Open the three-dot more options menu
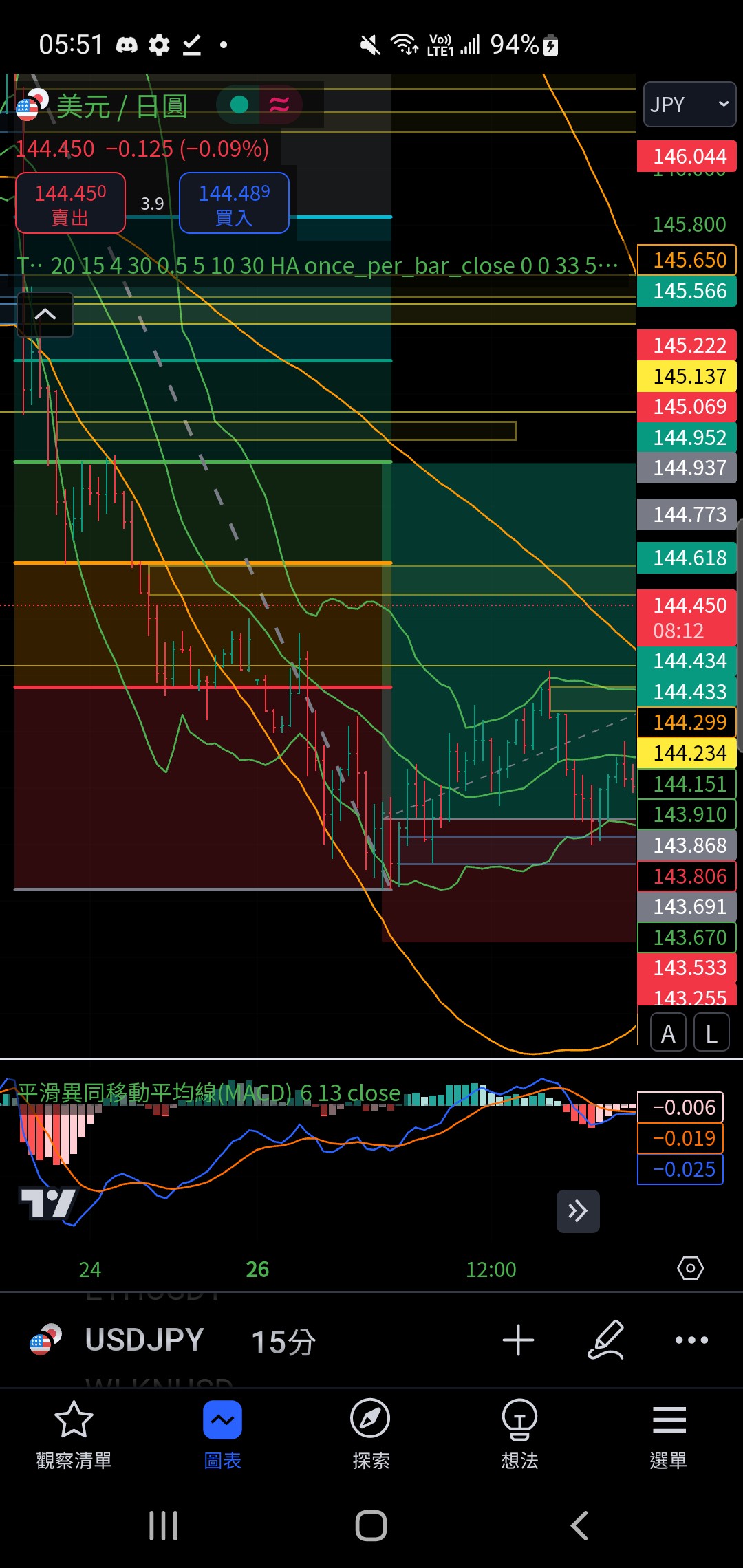 point(691,1340)
